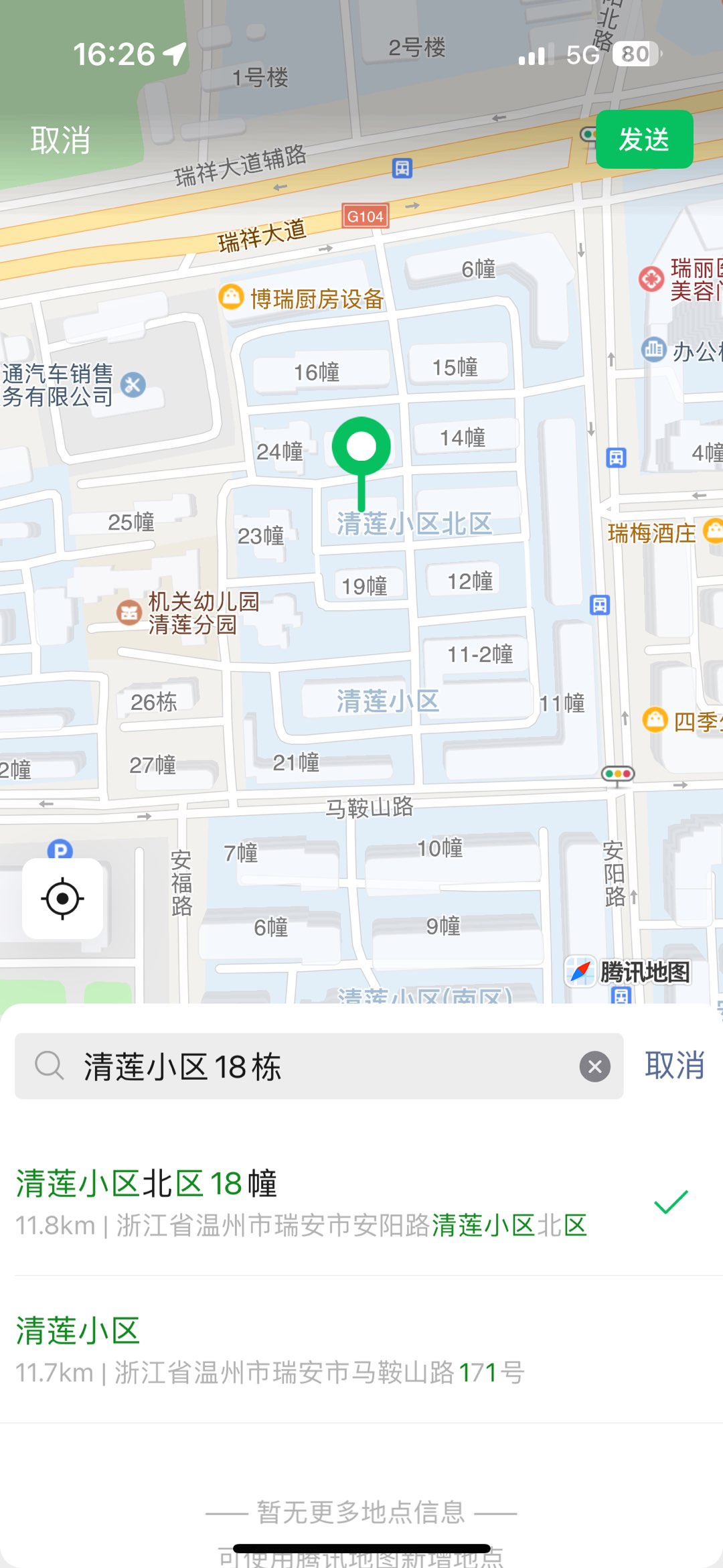Cancel the search next to the search box
Image resolution: width=723 pixels, height=1568 pixels.
[x=674, y=1065]
